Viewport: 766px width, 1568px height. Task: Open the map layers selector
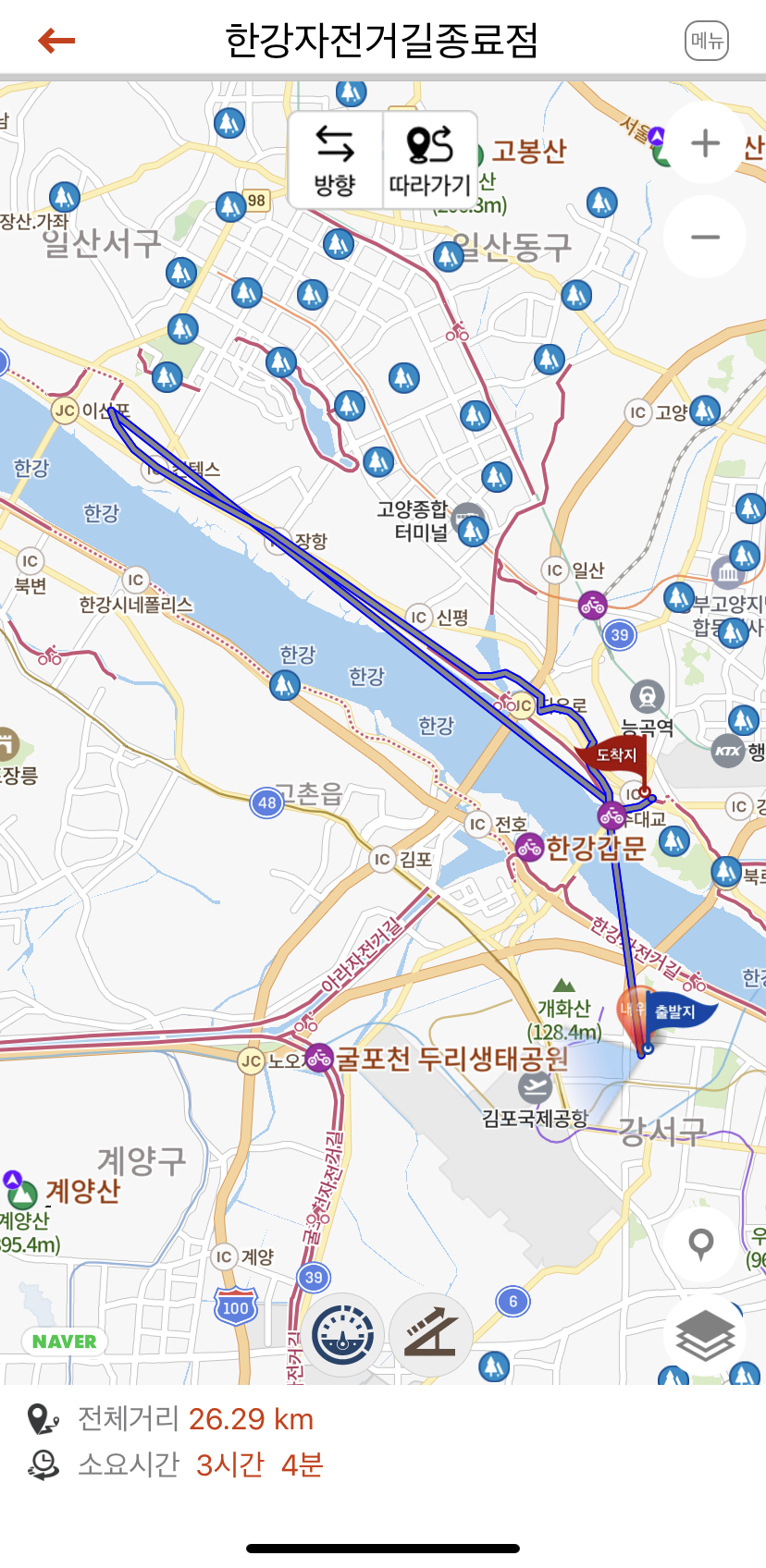tap(705, 1335)
